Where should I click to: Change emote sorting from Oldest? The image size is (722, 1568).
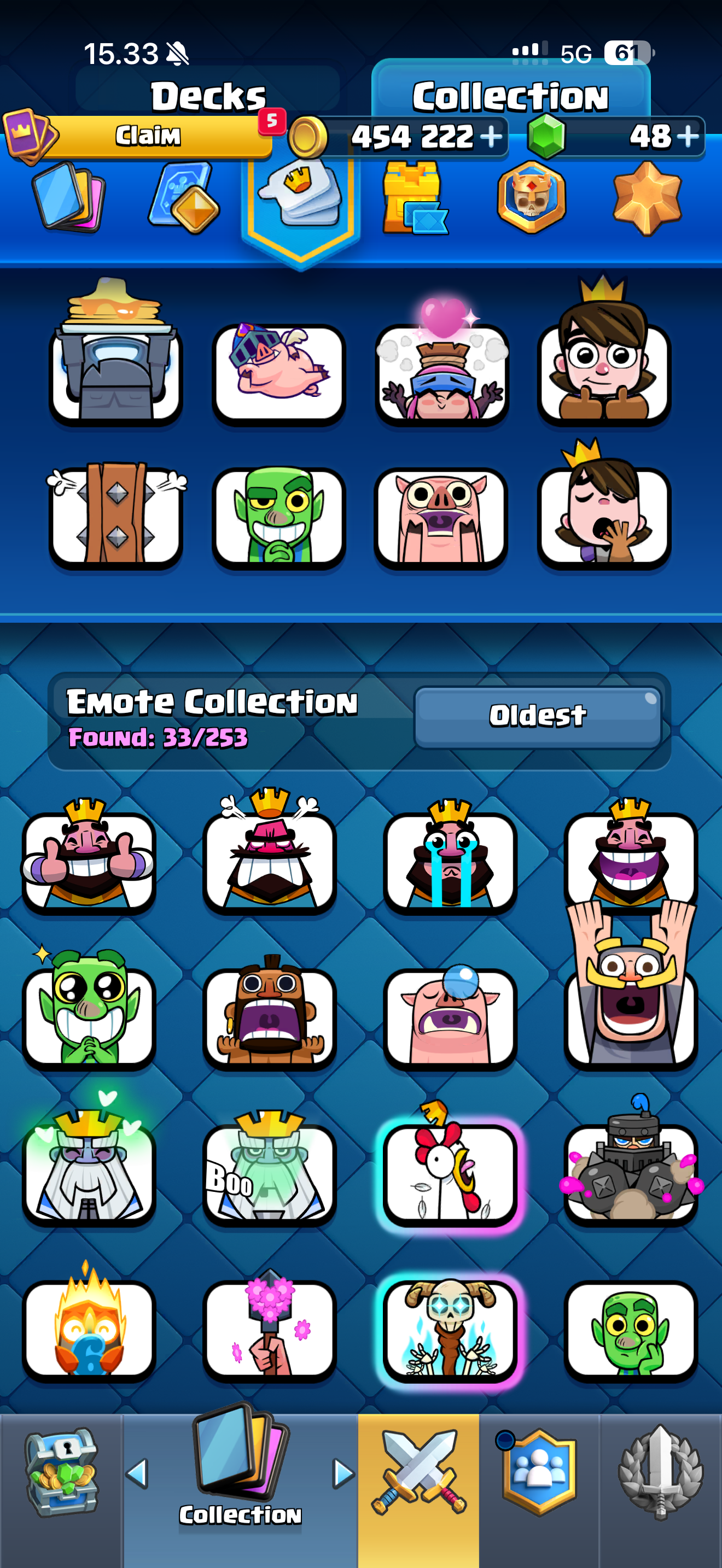tap(538, 716)
